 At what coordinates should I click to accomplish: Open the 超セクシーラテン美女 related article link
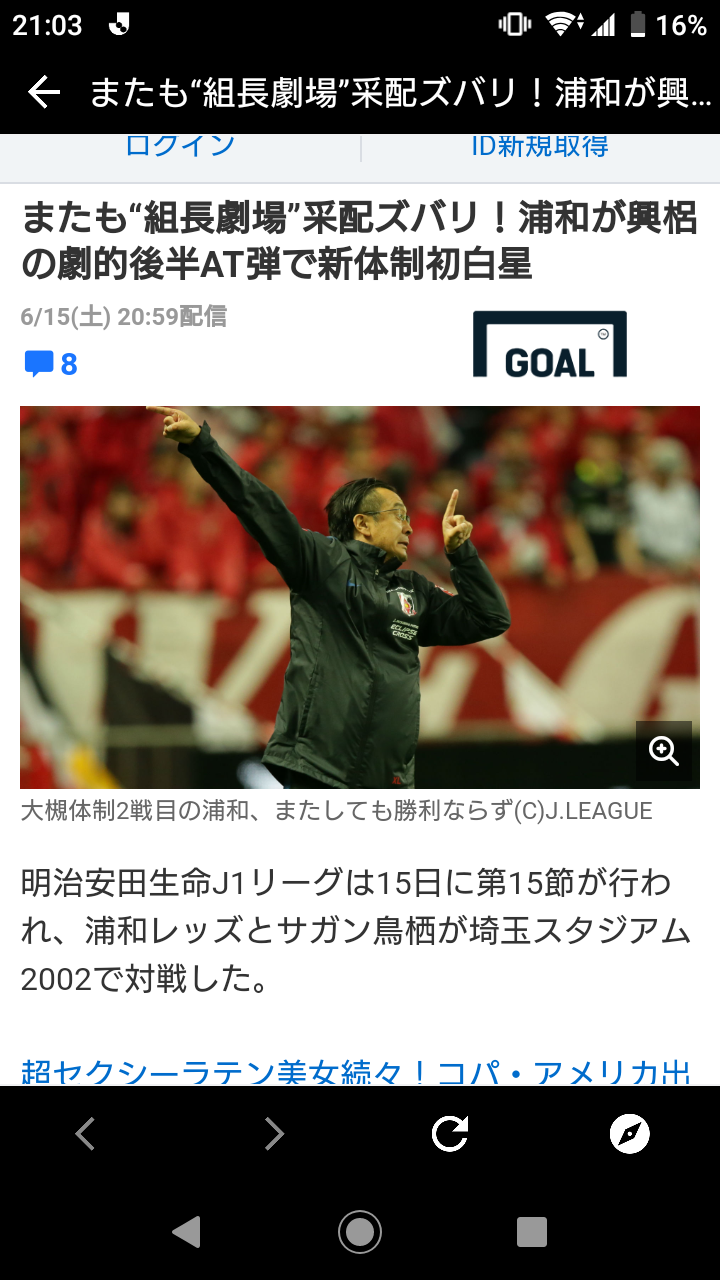pos(356,1072)
